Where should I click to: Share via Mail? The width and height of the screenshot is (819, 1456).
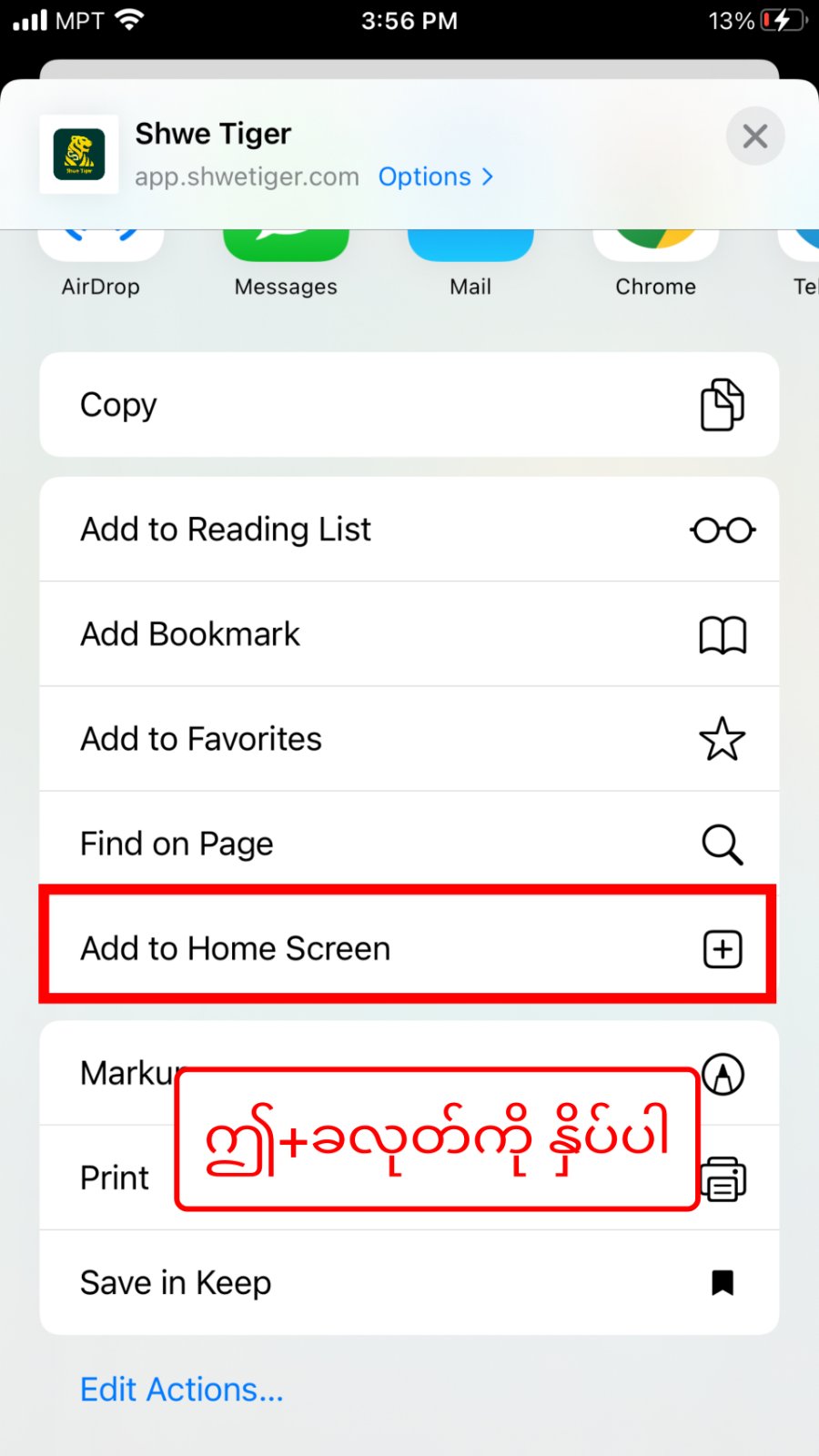point(470,264)
